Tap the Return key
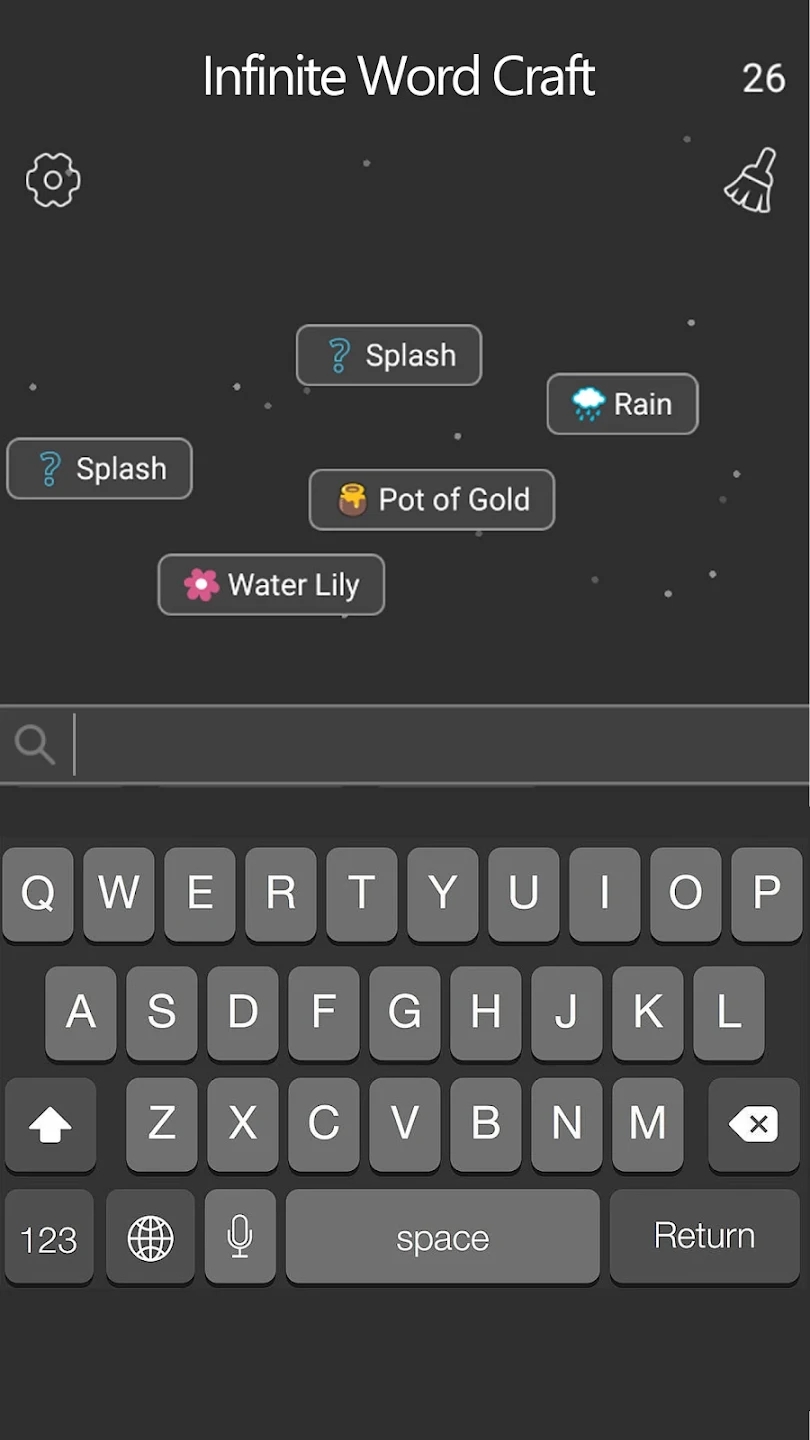The image size is (810, 1440). pyautogui.click(x=705, y=1236)
